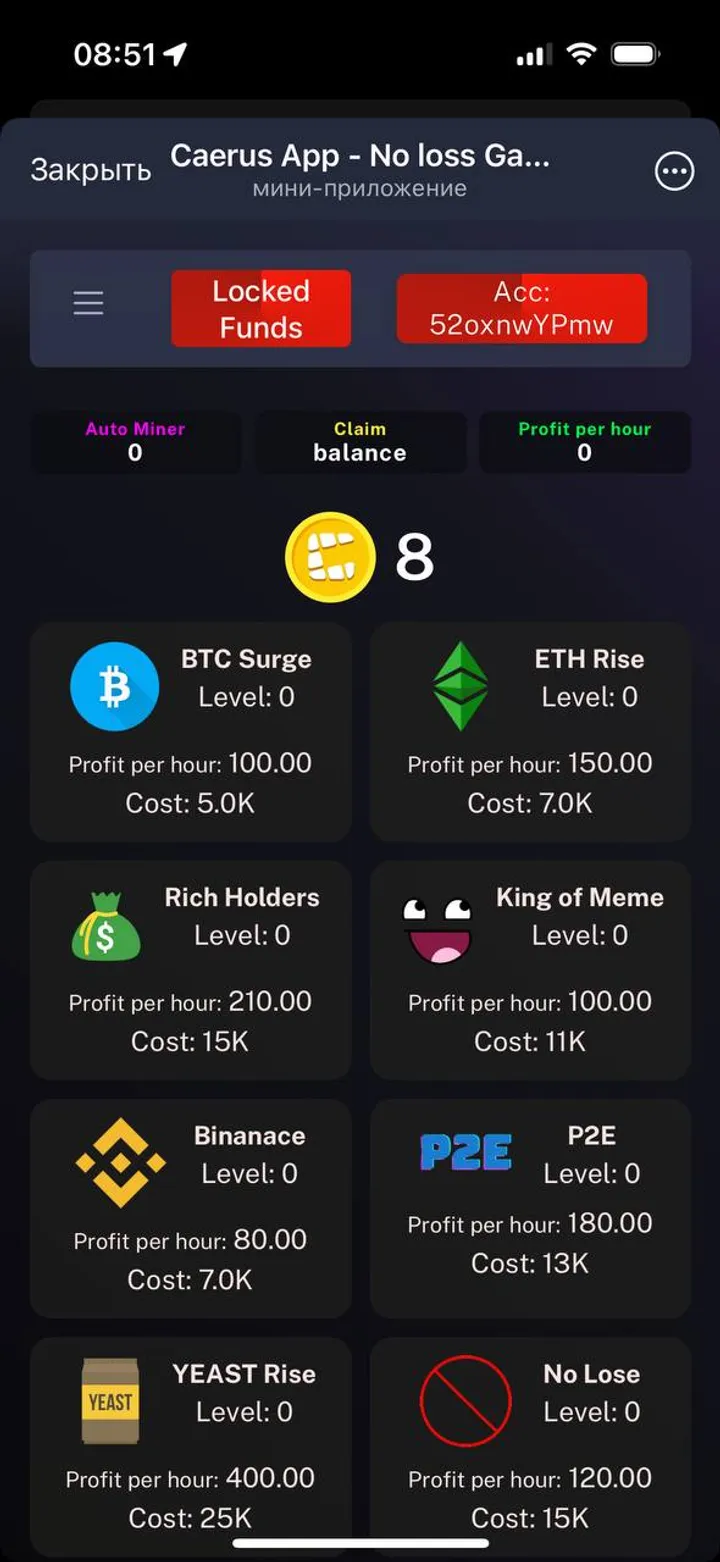Select the BTC Surge card
This screenshot has width=720, height=1562.
[x=190, y=732]
